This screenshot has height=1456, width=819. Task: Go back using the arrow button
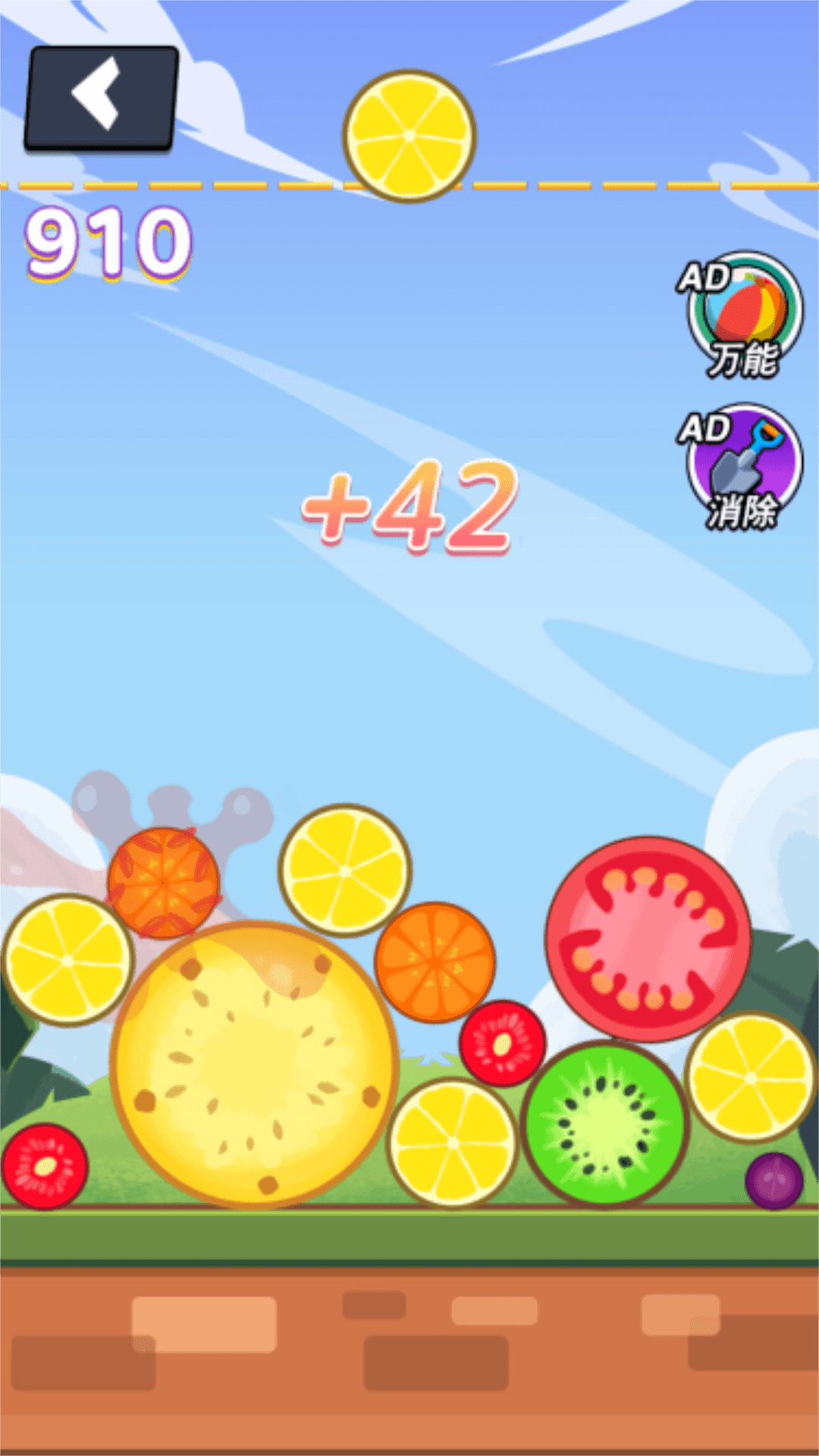(x=102, y=97)
